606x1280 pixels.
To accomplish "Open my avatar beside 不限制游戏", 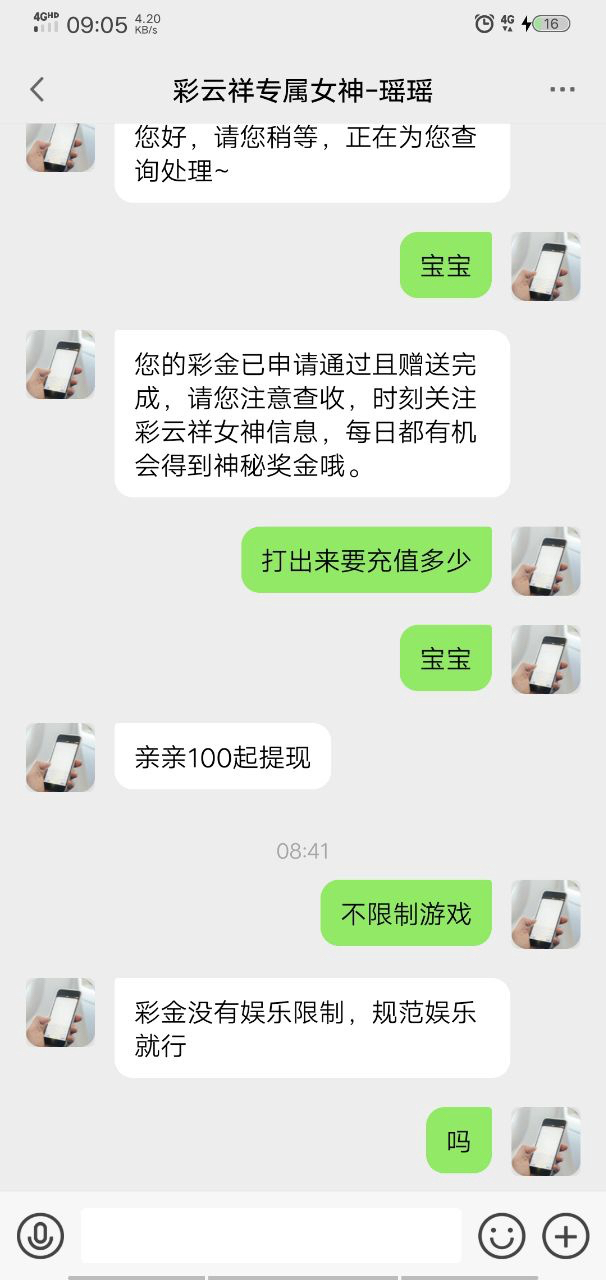I will (545, 914).
